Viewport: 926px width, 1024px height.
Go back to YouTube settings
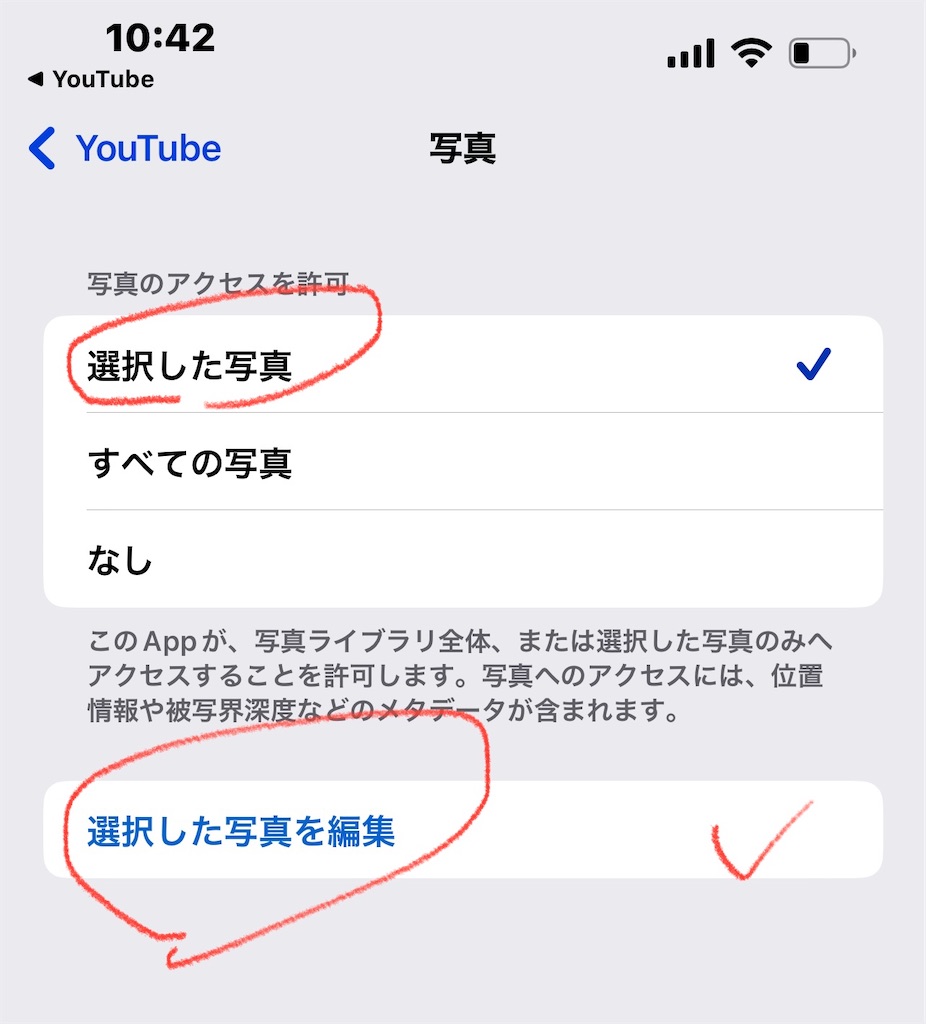[125, 149]
